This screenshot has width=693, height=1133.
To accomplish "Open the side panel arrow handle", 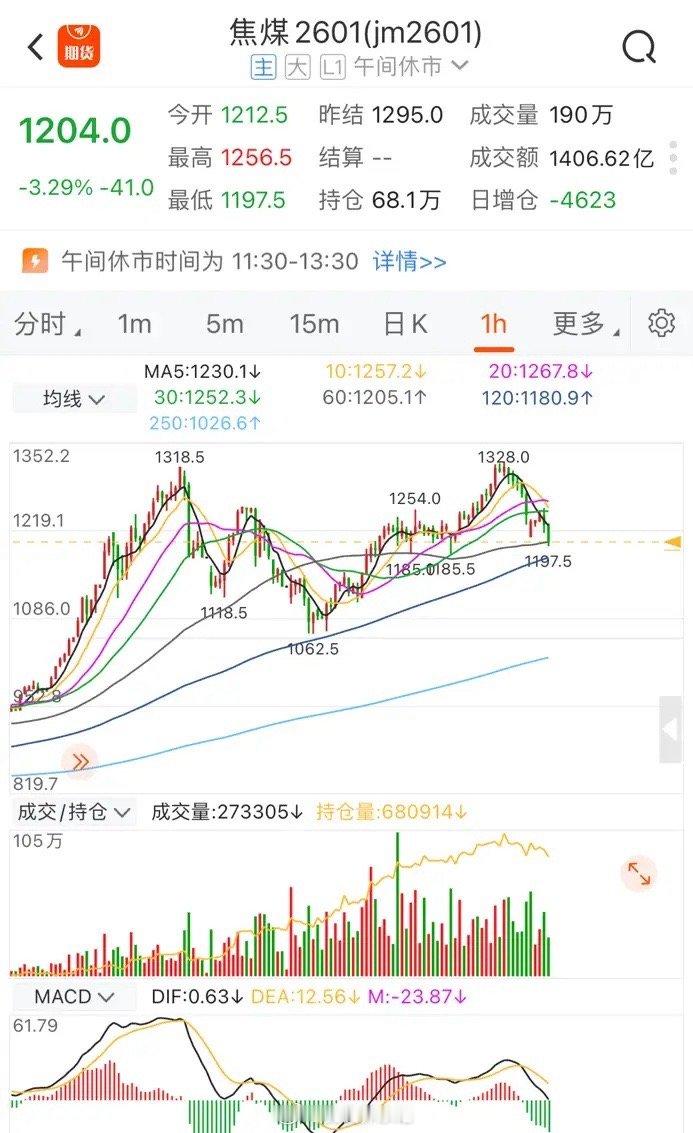I will [671, 730].
